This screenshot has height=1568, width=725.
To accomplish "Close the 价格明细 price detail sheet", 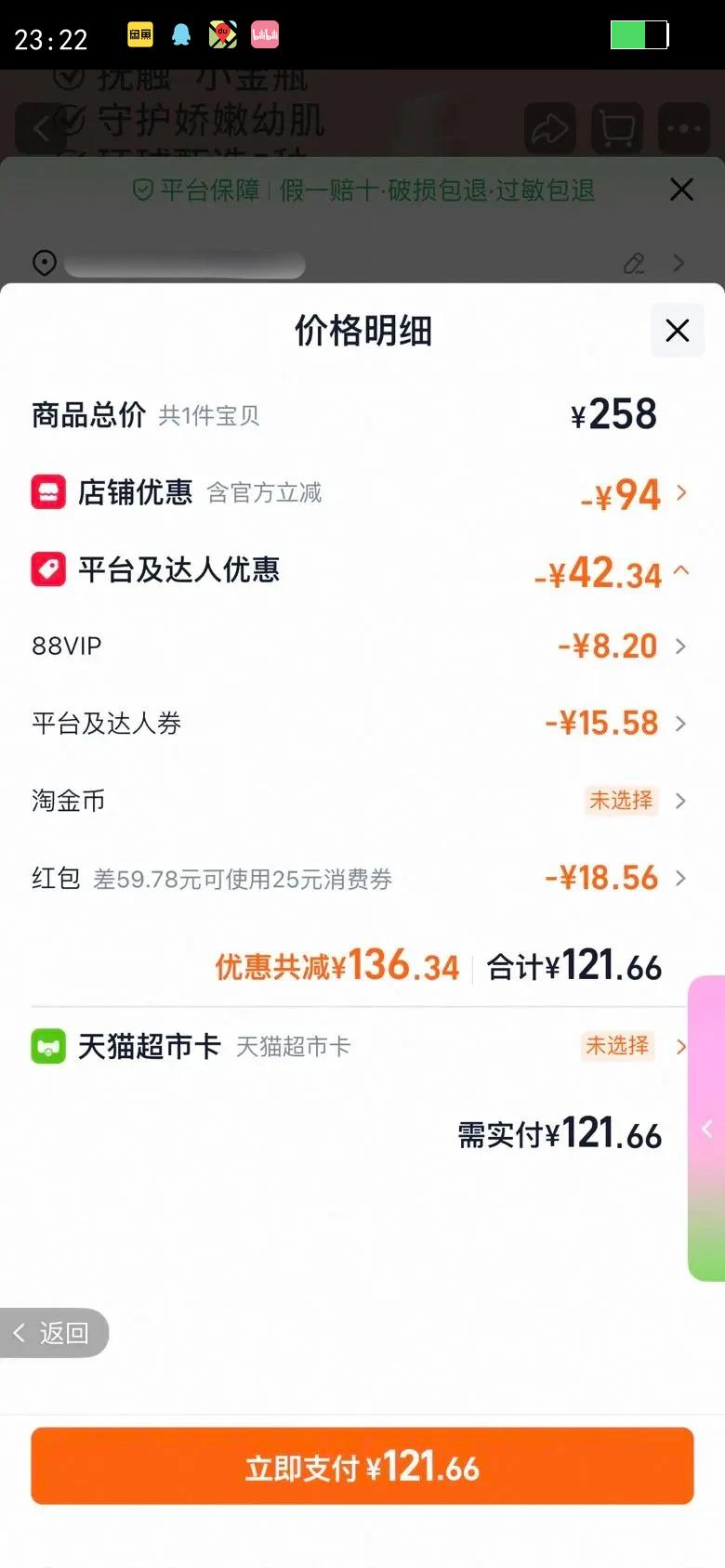I will point(678,330).
